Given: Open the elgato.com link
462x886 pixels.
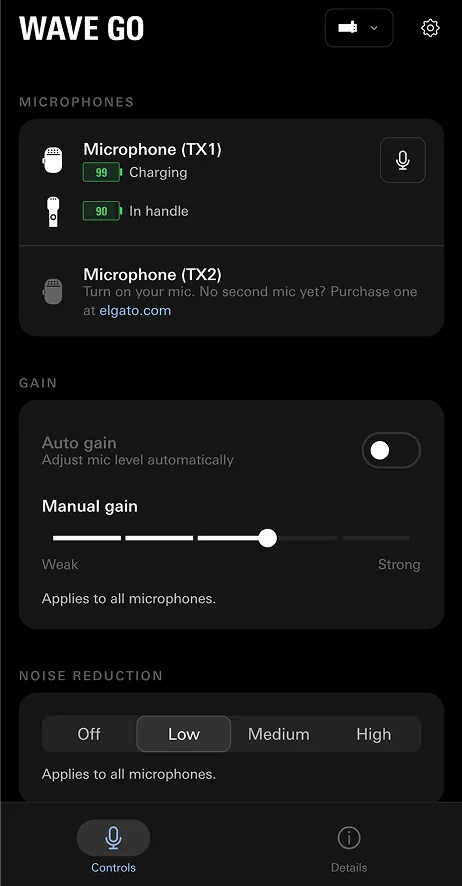Looking at the screenshot, I should point(135,310).
